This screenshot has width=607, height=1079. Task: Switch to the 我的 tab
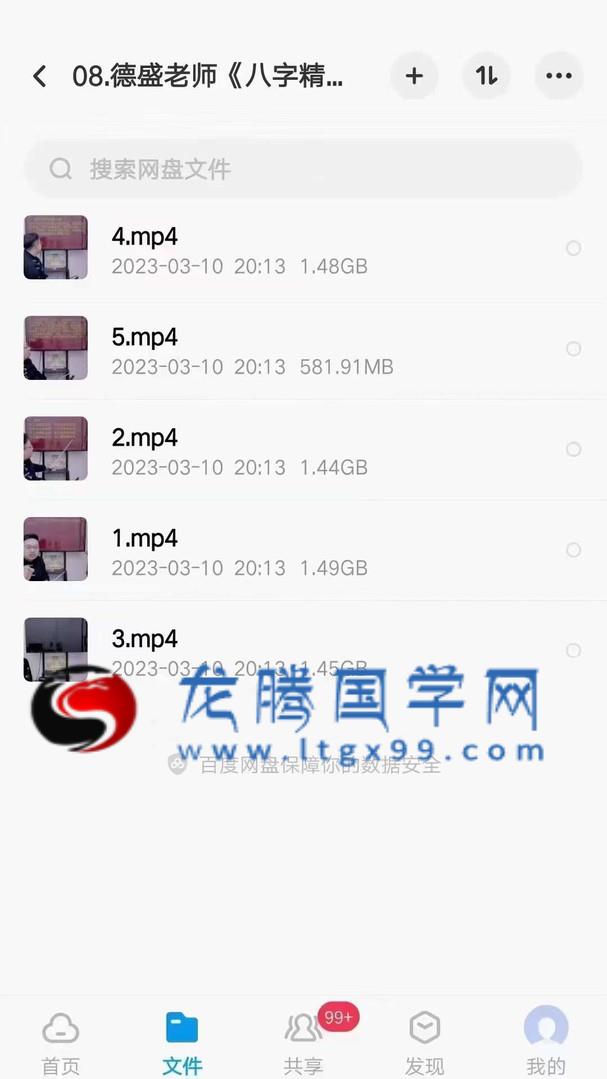[546, 1041]
